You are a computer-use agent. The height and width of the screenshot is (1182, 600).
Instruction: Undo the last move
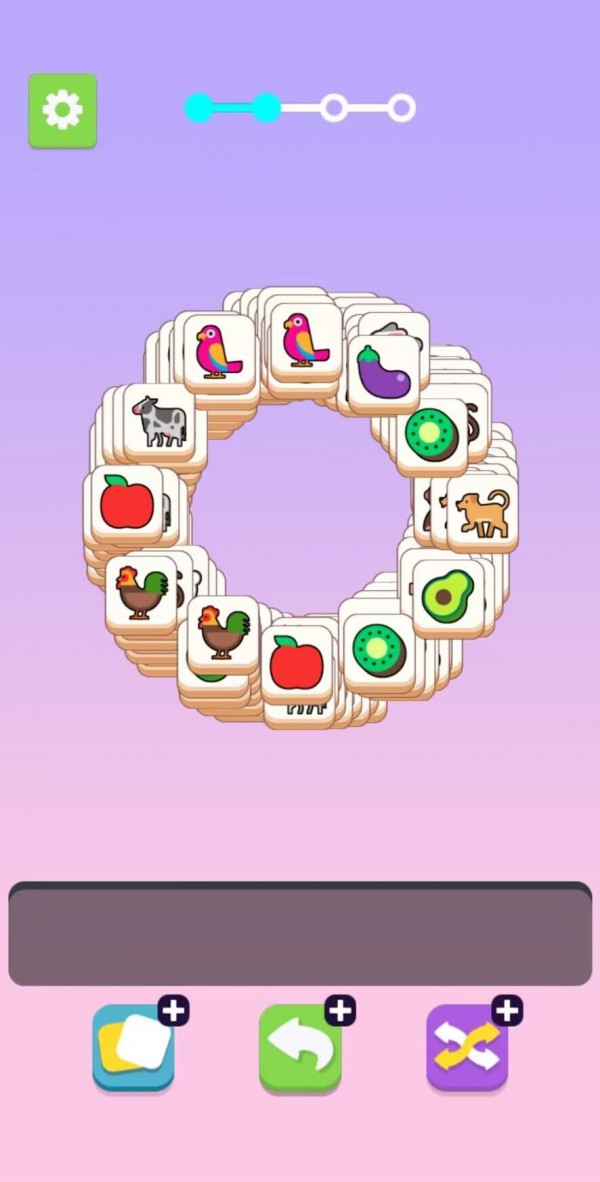(300, 1047)
